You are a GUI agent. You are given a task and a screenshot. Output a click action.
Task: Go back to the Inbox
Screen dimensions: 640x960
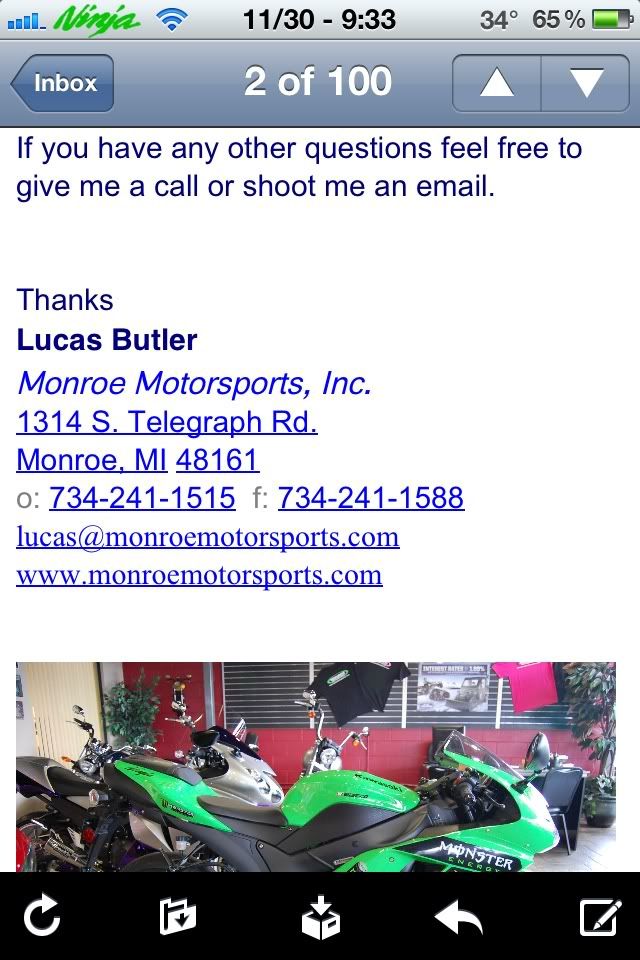click(x=63, y=83)
